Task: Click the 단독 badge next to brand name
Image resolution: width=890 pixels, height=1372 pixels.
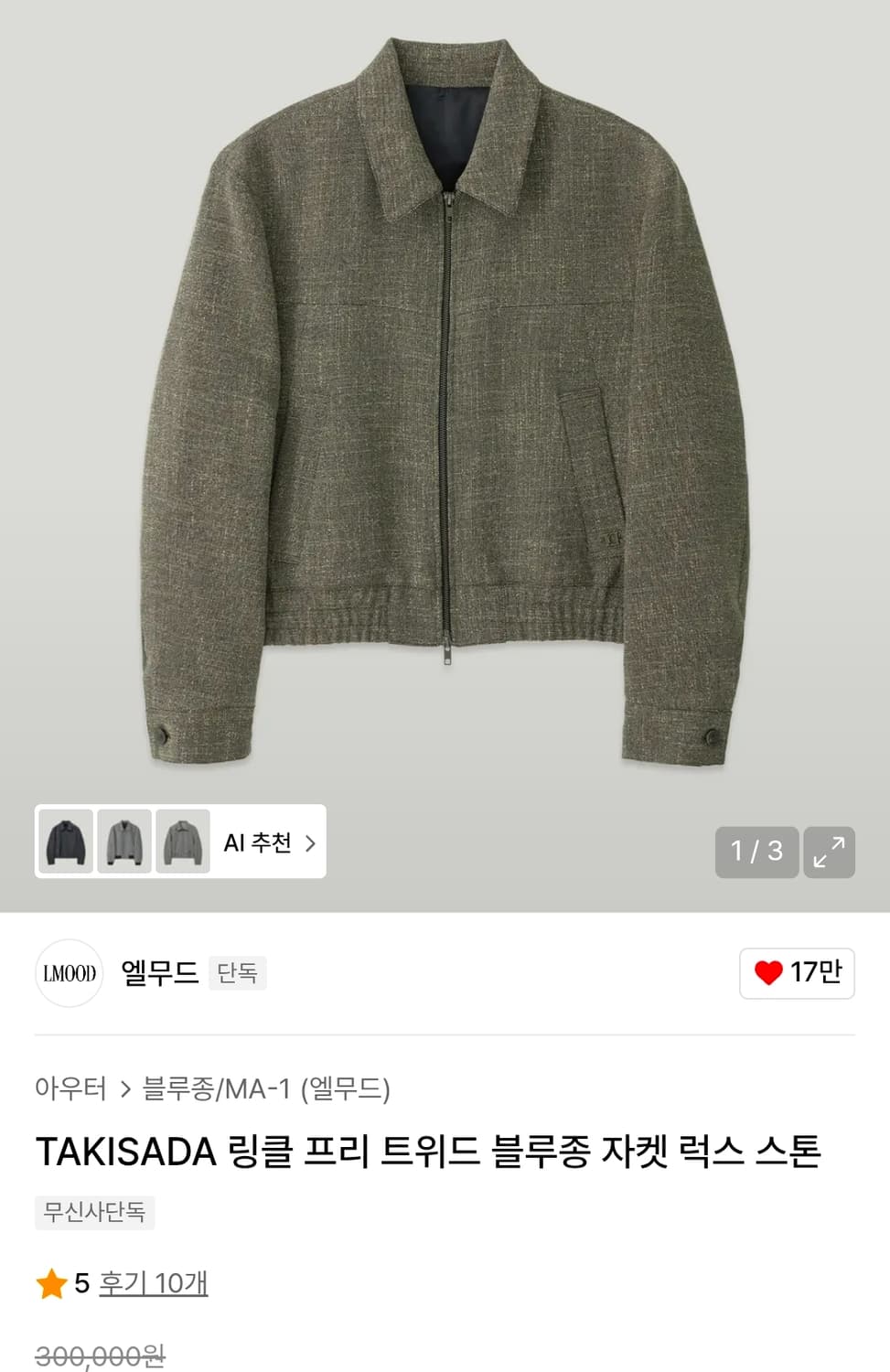Action: pyautogui.click(x=237, y=973)
